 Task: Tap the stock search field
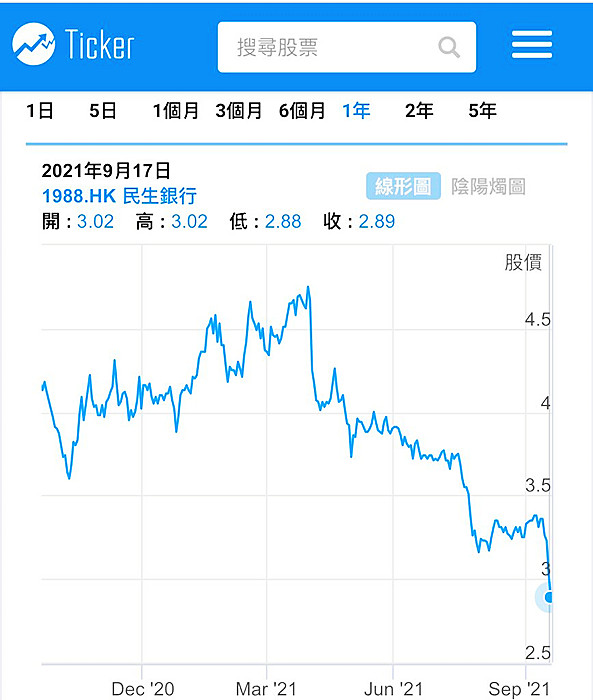(347, 47)
